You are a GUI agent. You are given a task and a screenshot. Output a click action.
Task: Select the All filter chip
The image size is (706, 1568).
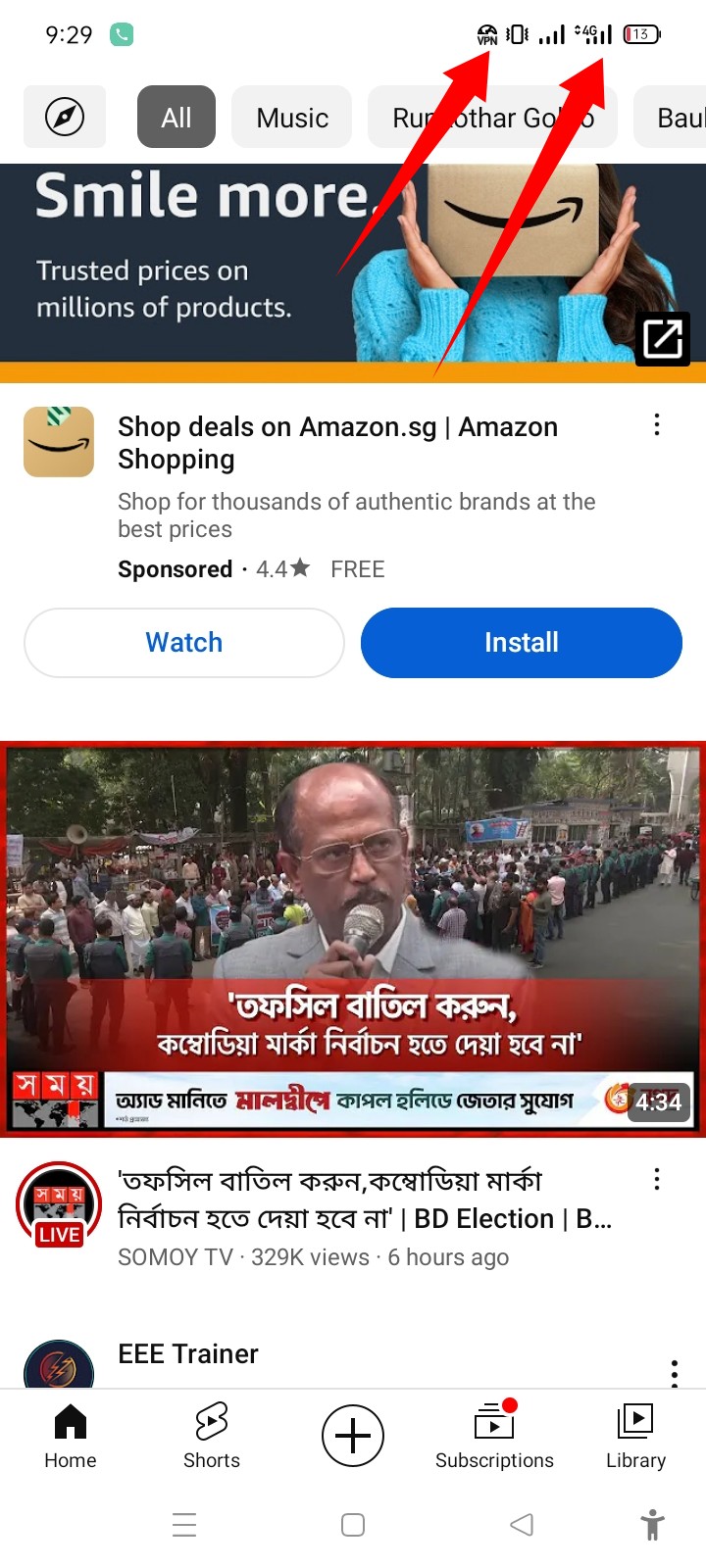[x=176, y=118]
